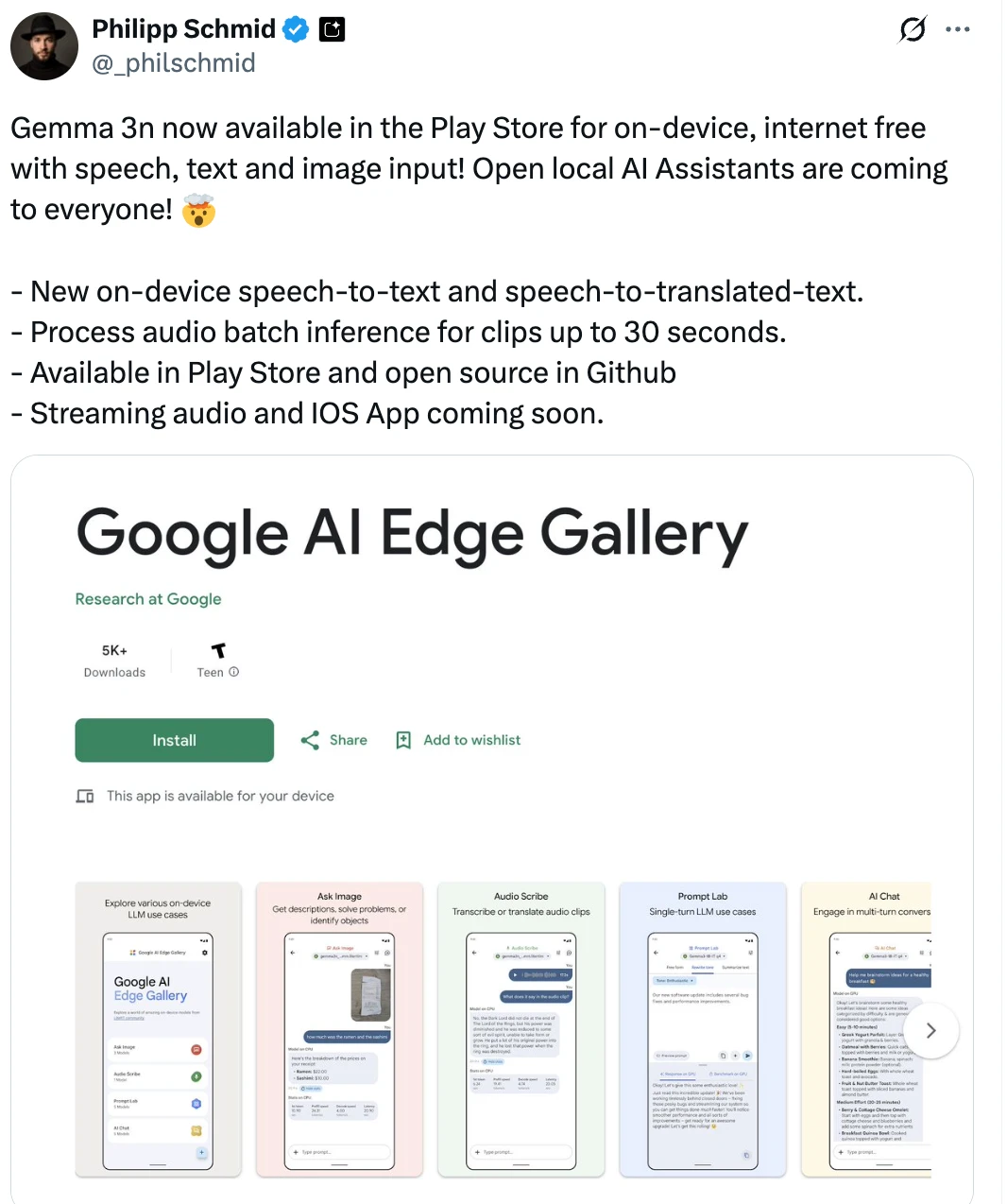Open the Grok explain icon

912,29
